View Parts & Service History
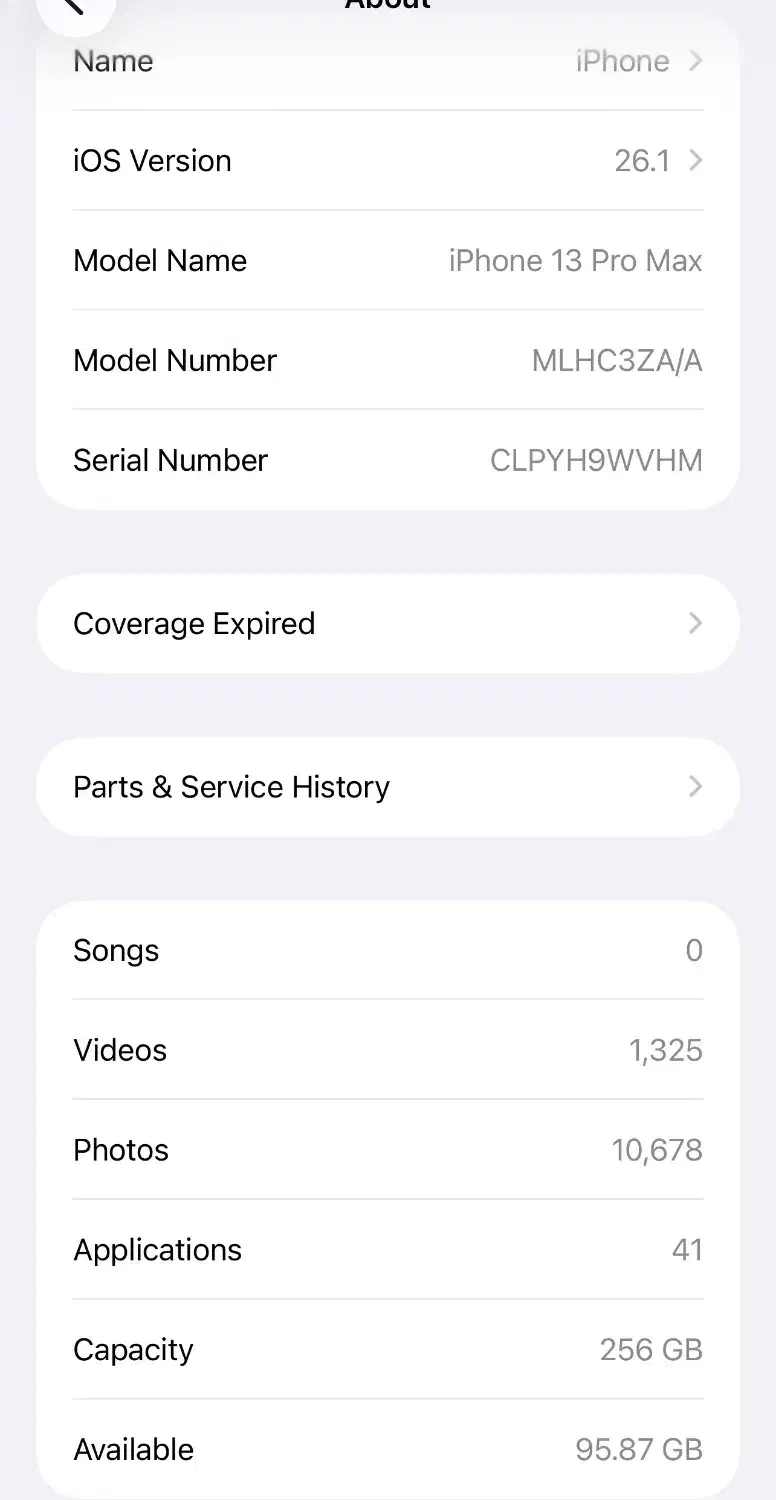This screenshot has width=776, height=1500. (x=388, y=786)
